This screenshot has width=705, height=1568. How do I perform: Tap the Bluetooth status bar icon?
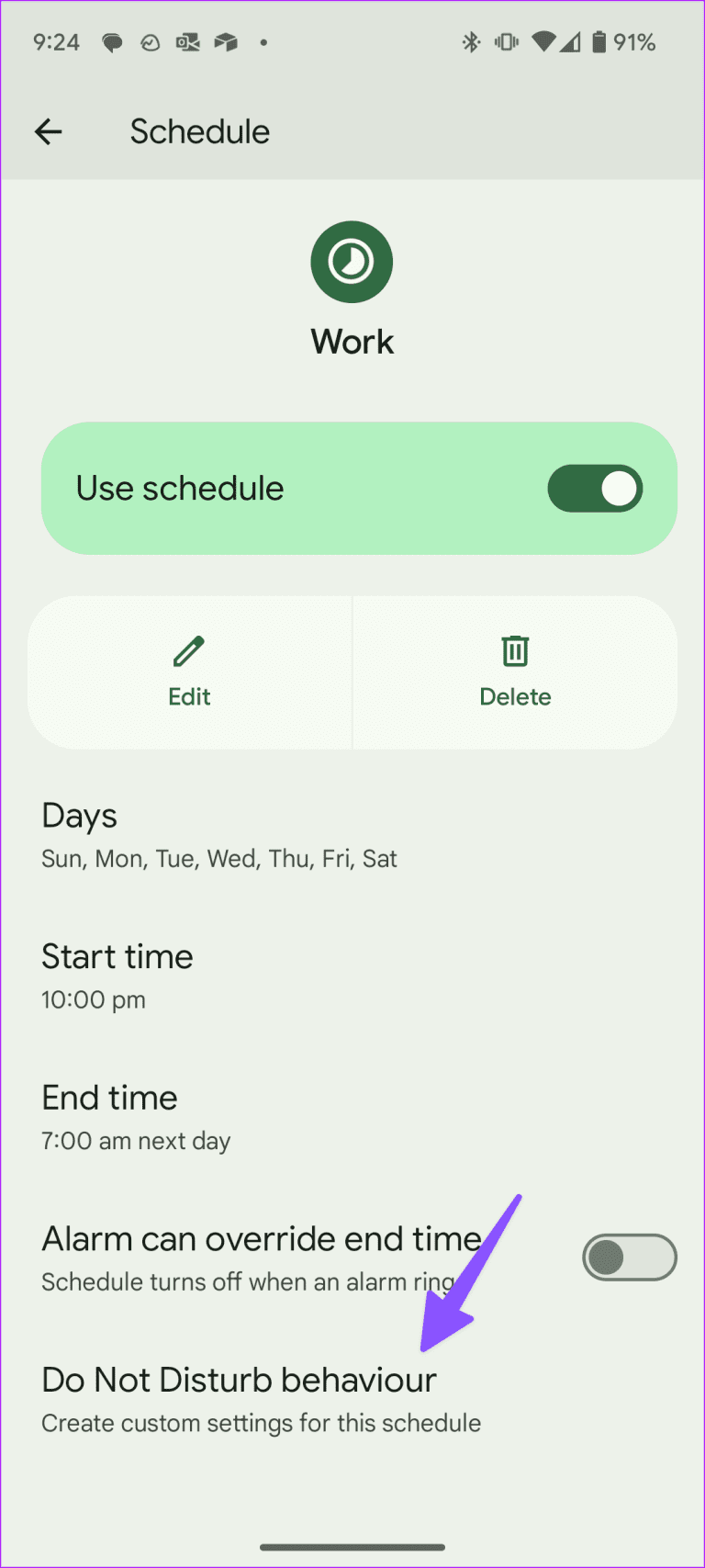[472, 41]
